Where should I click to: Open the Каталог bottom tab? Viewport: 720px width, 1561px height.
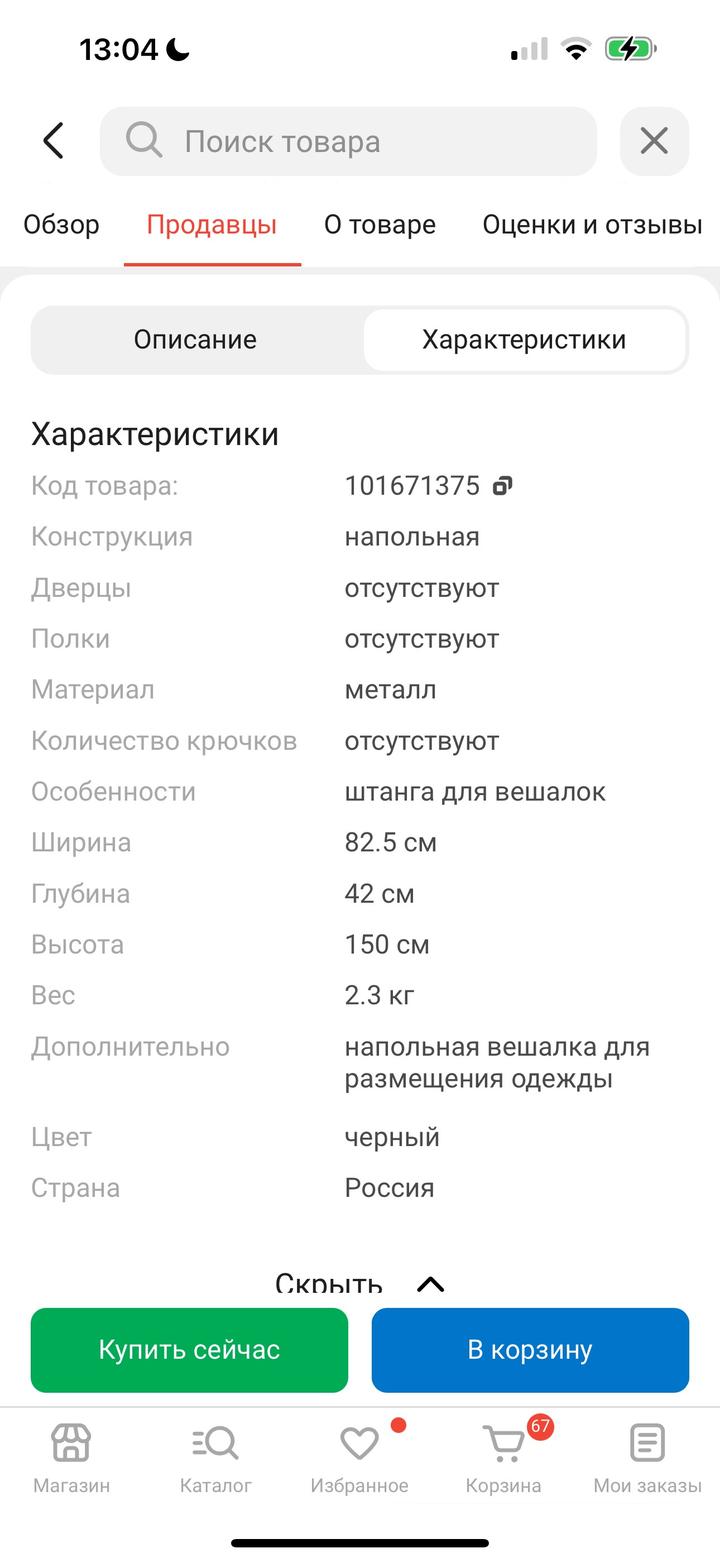tap(215, 1458)
